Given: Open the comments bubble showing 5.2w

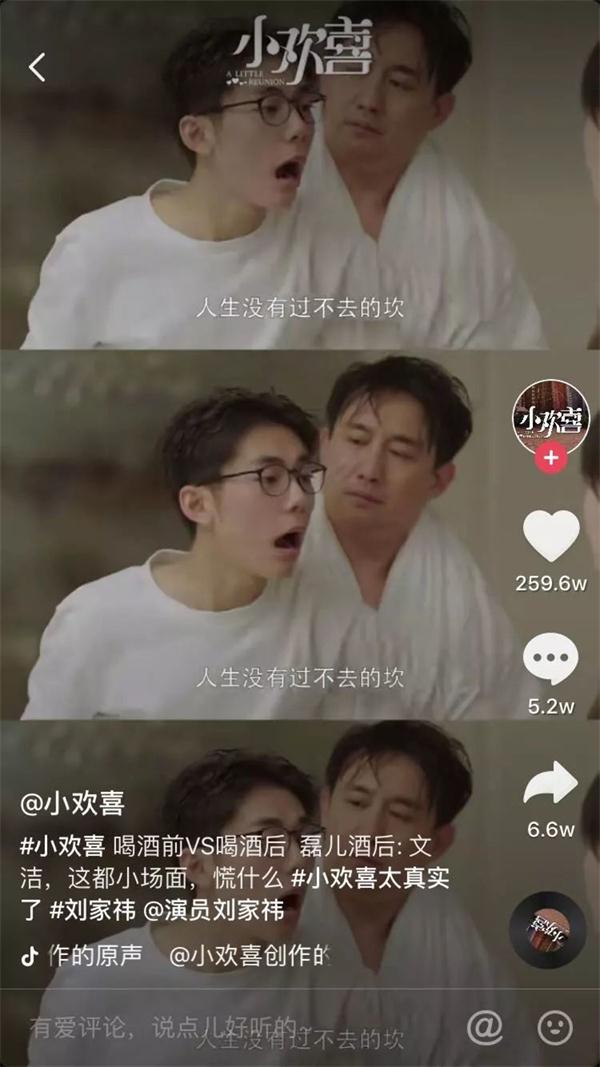Looking at the screenshot, I should pyautogui.click(x=551, y=660).
